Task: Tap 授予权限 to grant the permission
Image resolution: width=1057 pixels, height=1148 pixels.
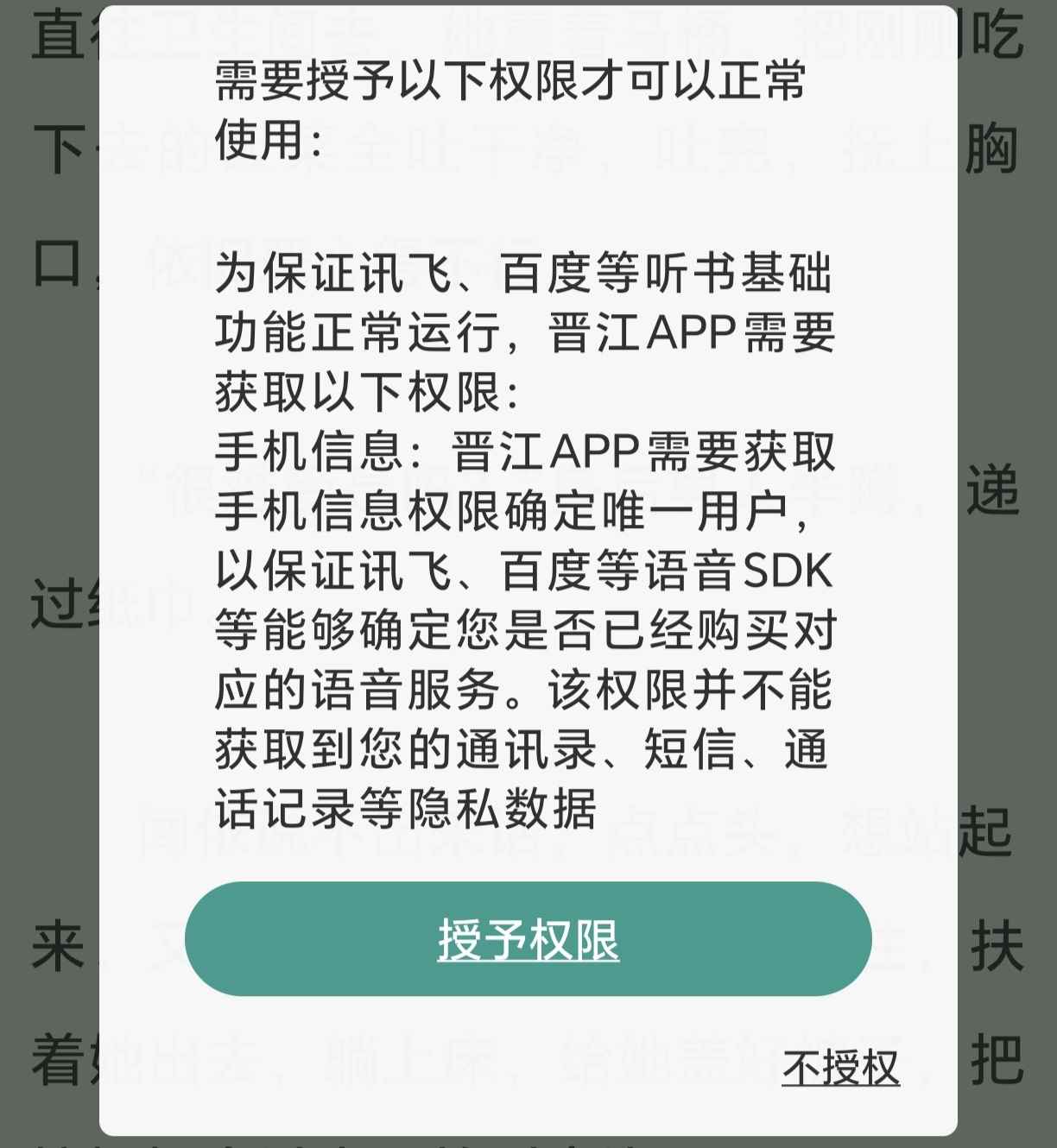Action: (528, 938)
